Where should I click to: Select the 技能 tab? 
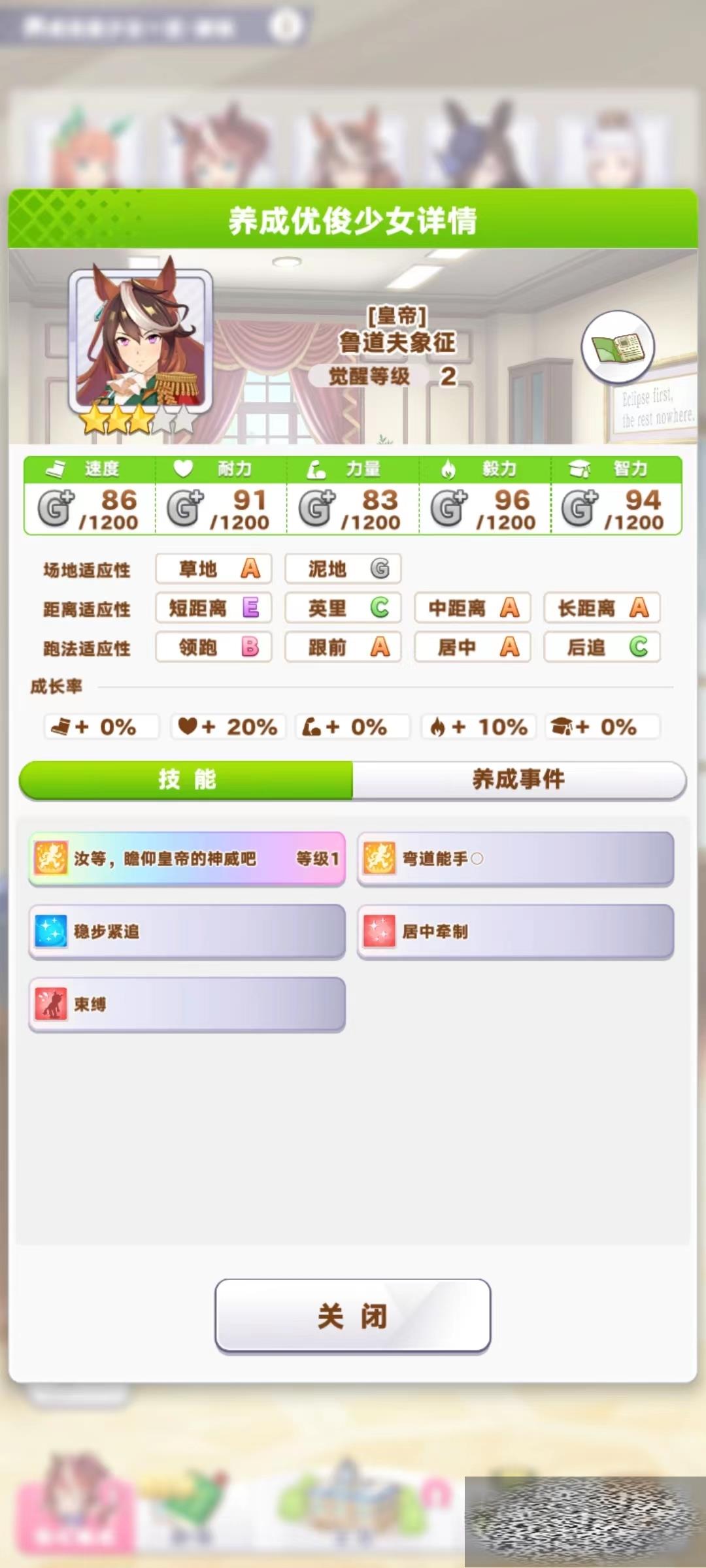tap(187, 779)
